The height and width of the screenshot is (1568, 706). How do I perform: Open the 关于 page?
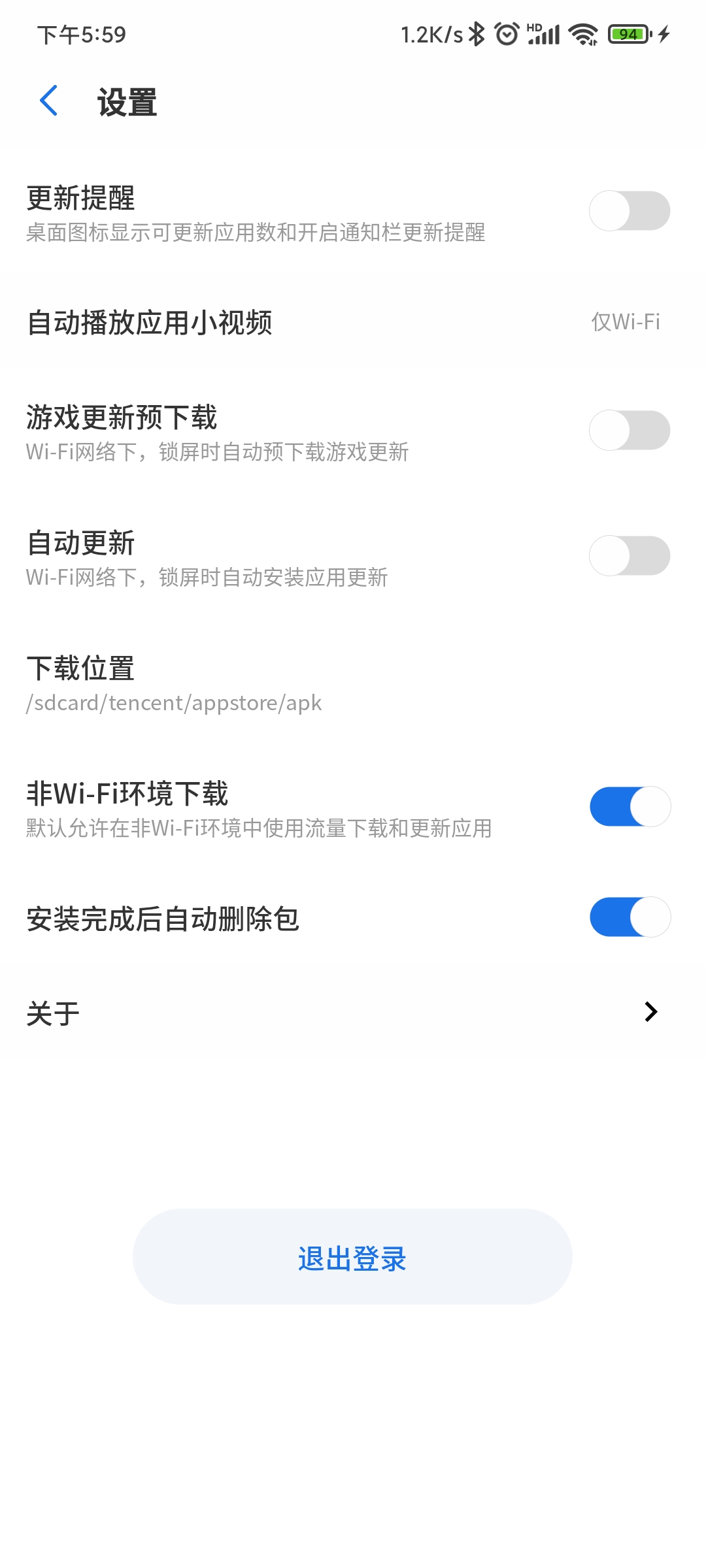click(x=353, y=1013)
